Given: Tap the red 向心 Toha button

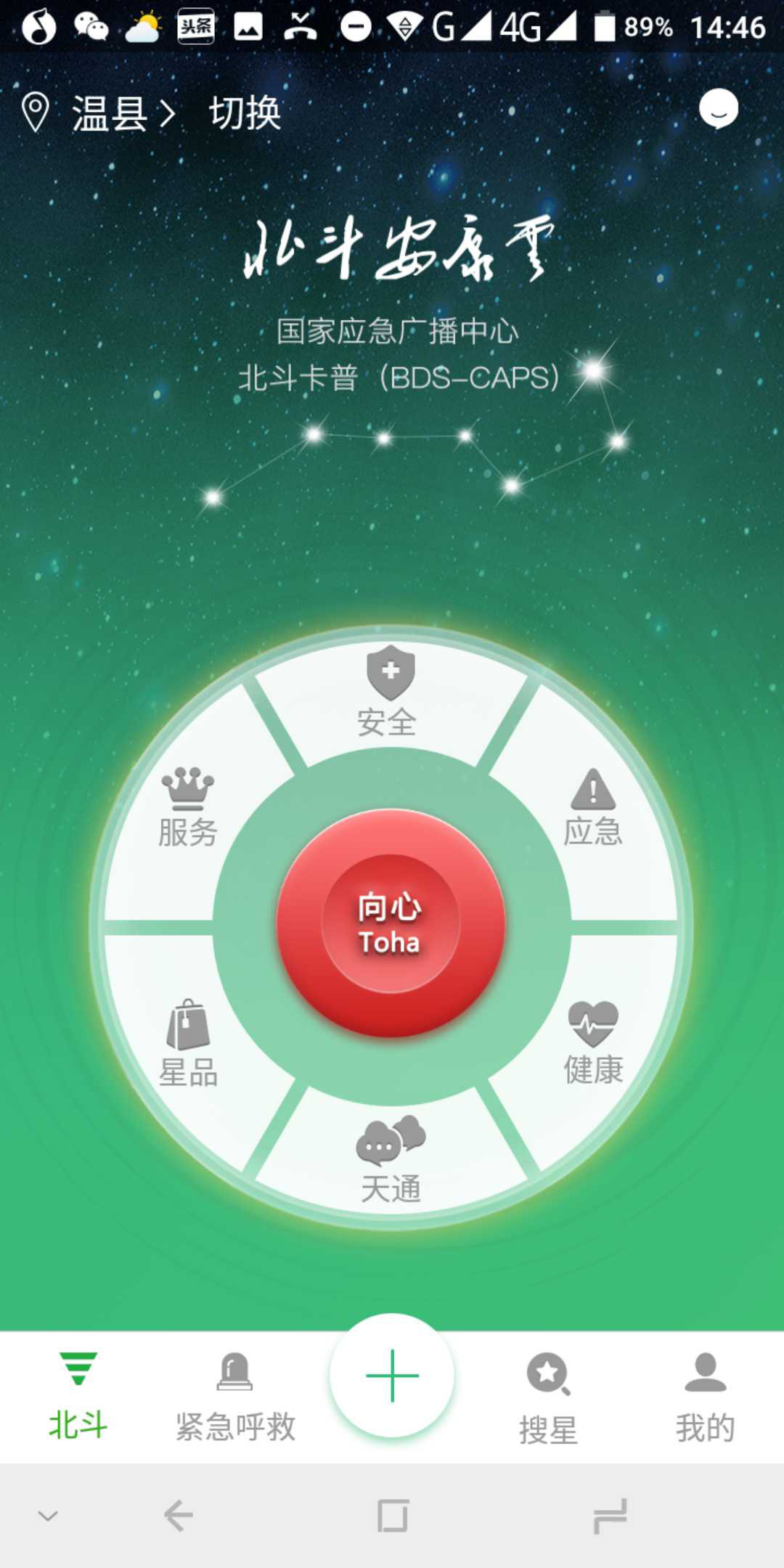Looking at the screenshot, I should click(391, 923).
